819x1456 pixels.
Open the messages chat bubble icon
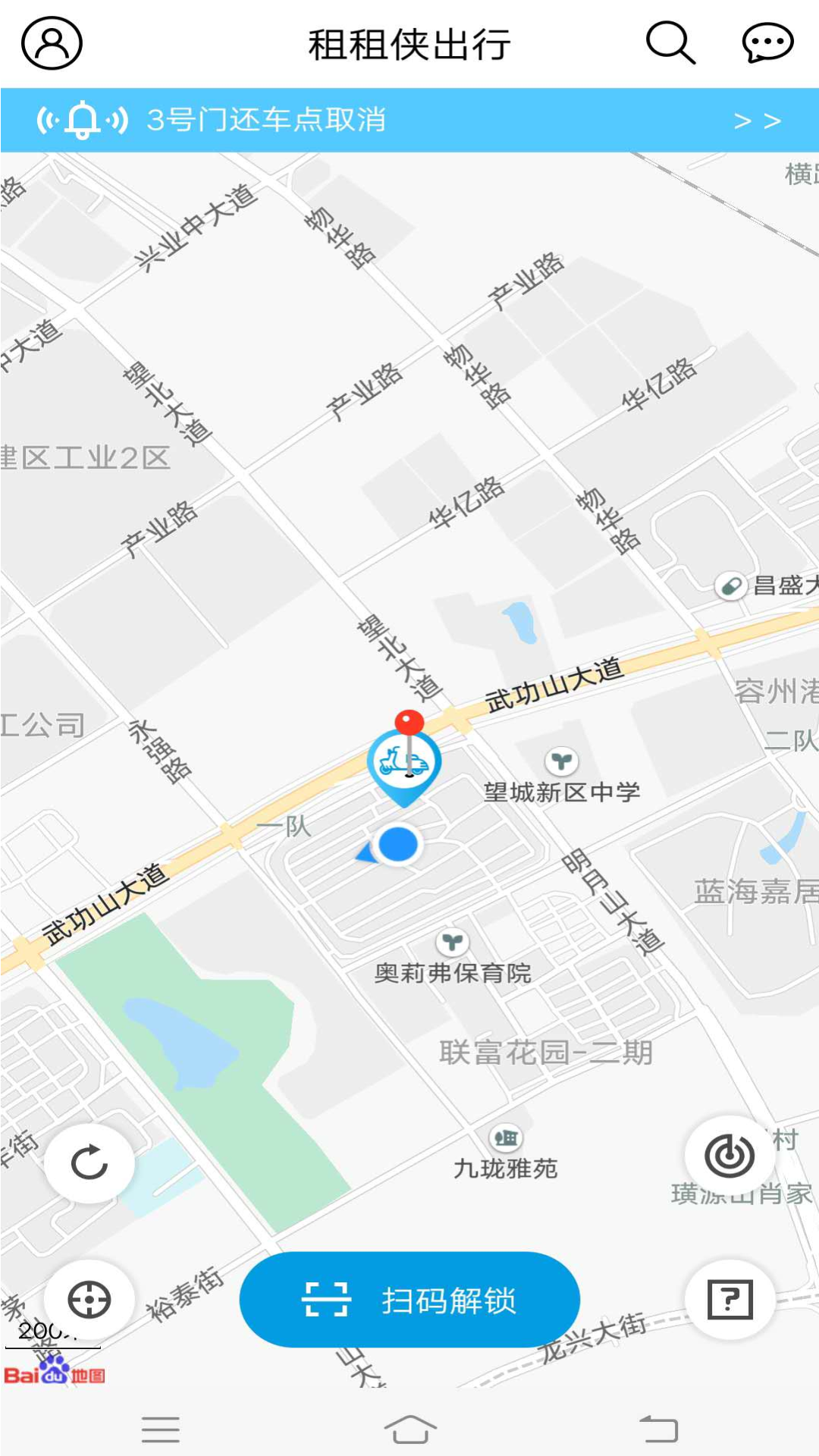767,43
